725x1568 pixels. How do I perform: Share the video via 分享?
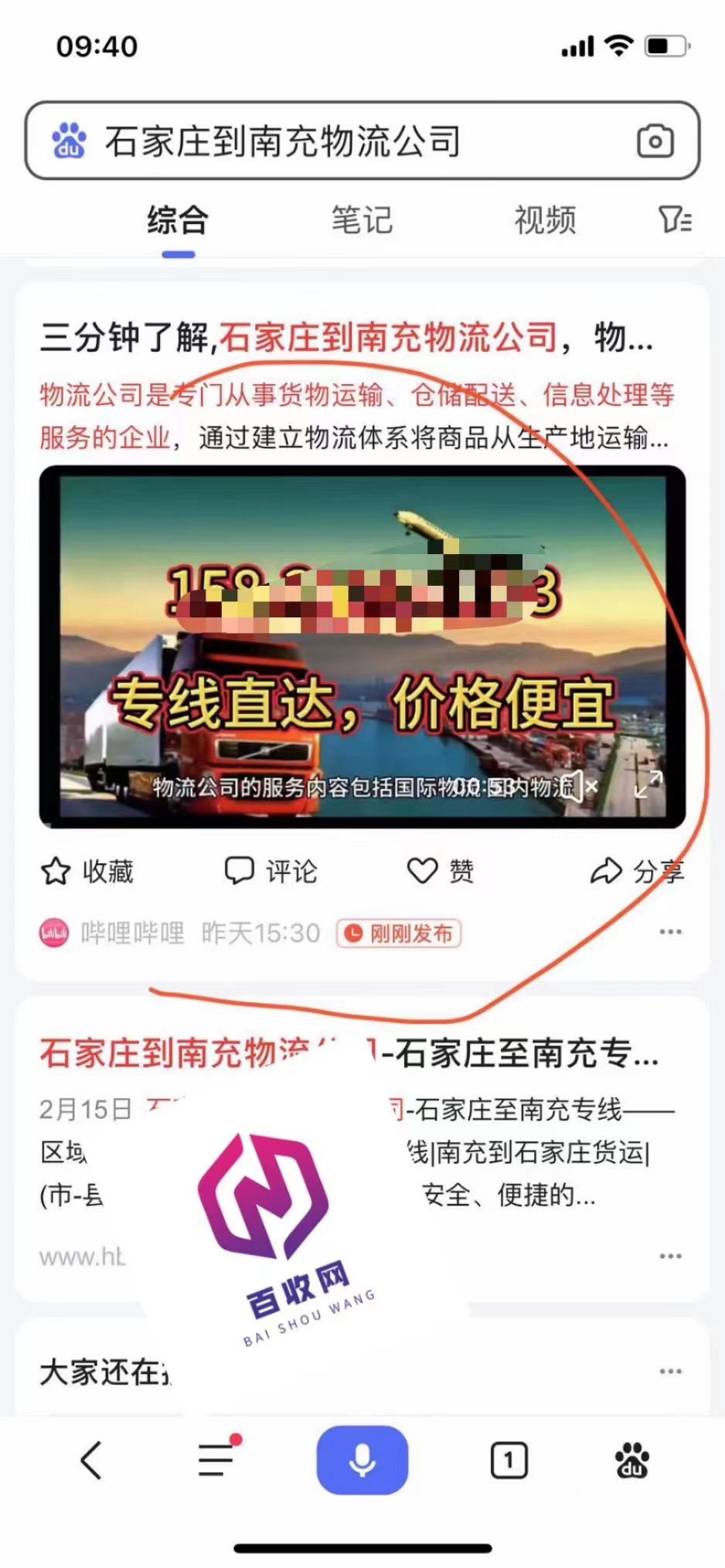[x=637, y=871]
